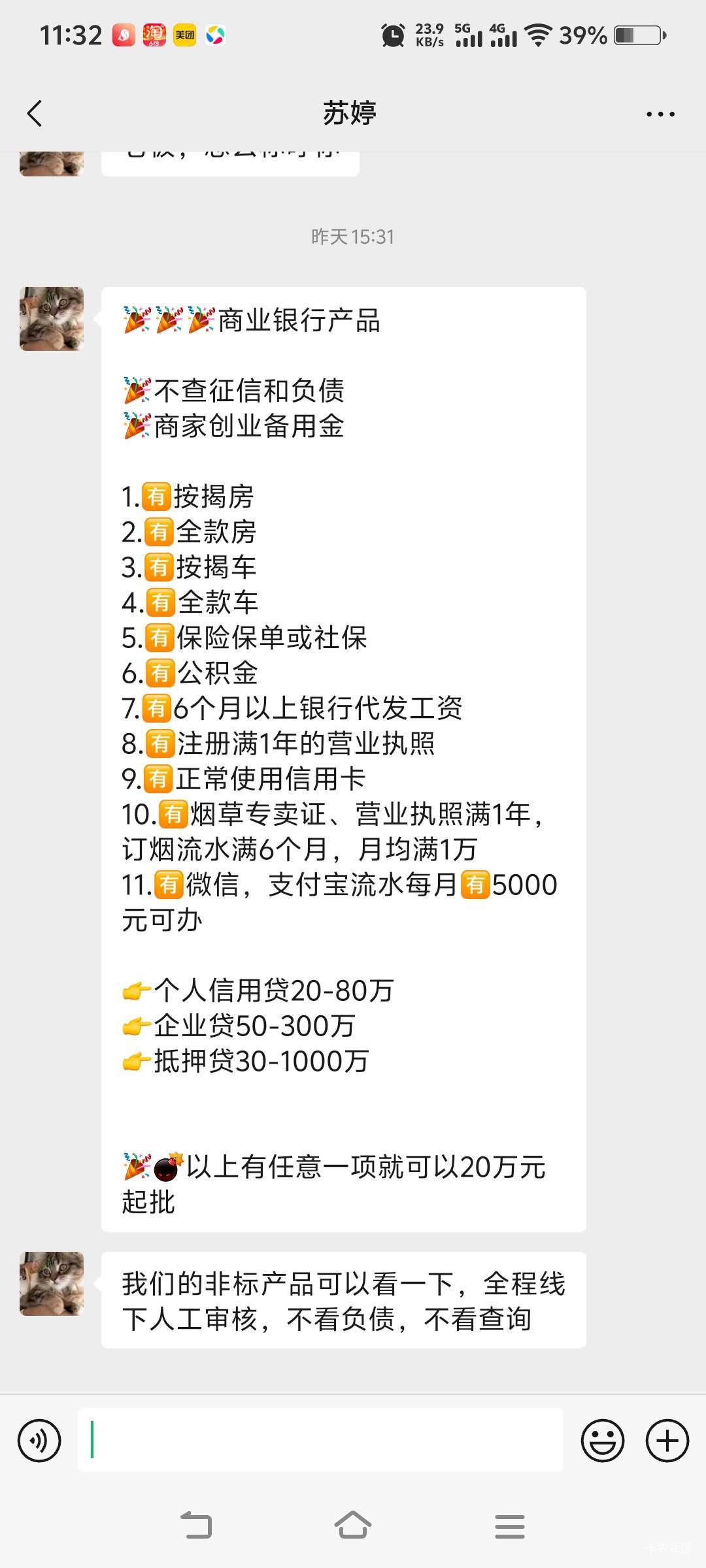The image size is (706, 1568).
Task: Open the system recent apps button
Action: [x=510, y=1527]
